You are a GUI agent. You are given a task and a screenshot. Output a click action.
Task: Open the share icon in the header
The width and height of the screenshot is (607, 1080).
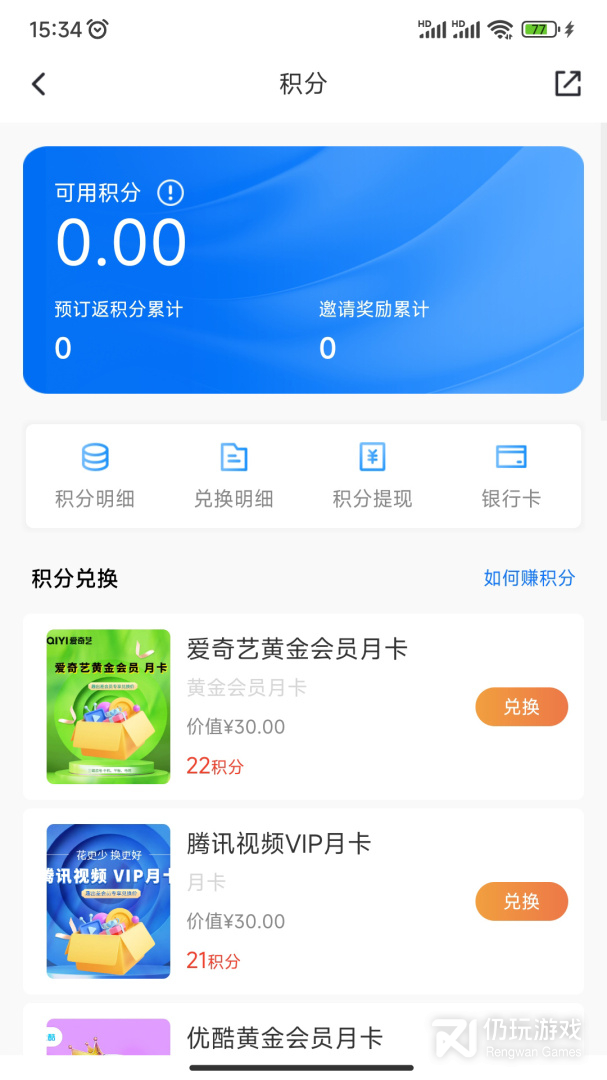pos(568,84)
